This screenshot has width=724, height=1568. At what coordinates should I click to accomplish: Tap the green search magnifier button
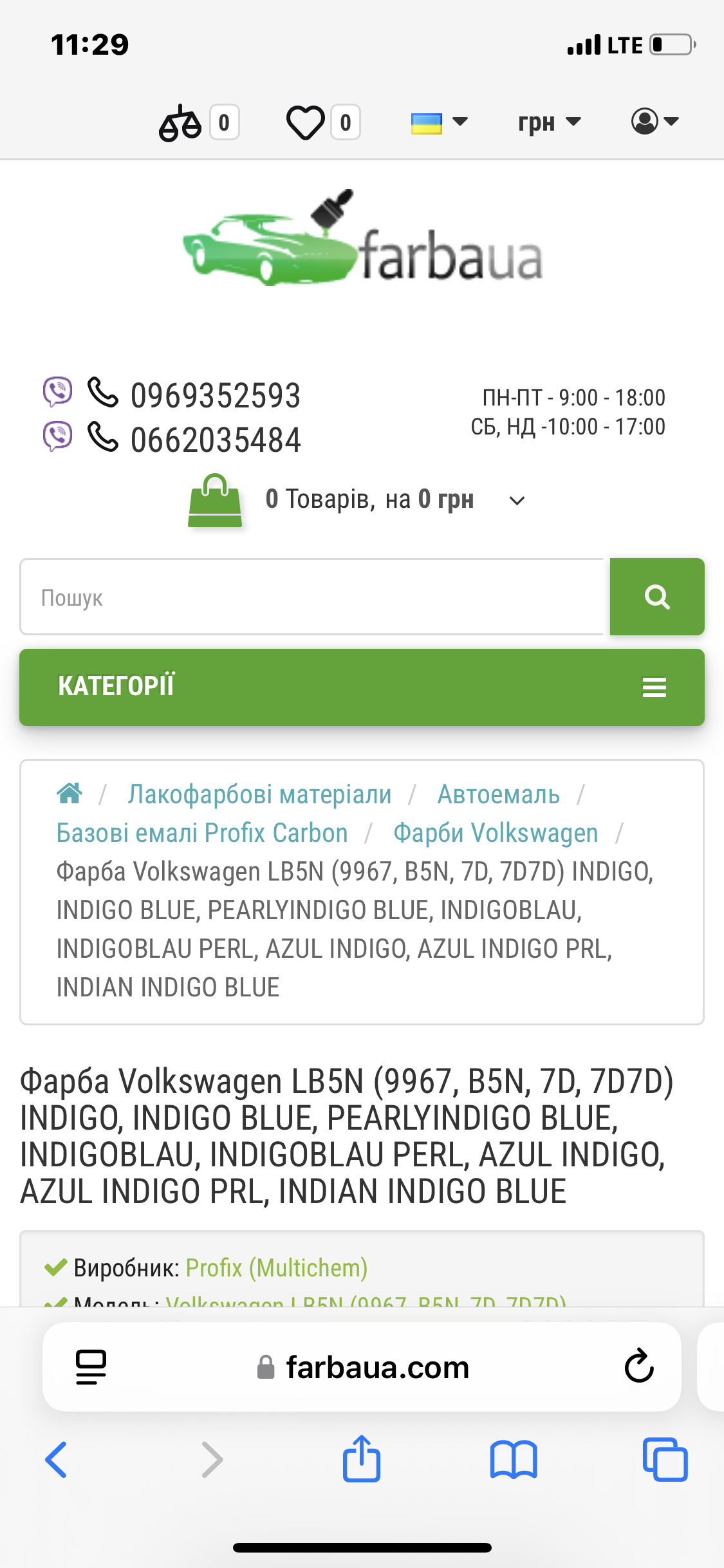click(656, 597)
